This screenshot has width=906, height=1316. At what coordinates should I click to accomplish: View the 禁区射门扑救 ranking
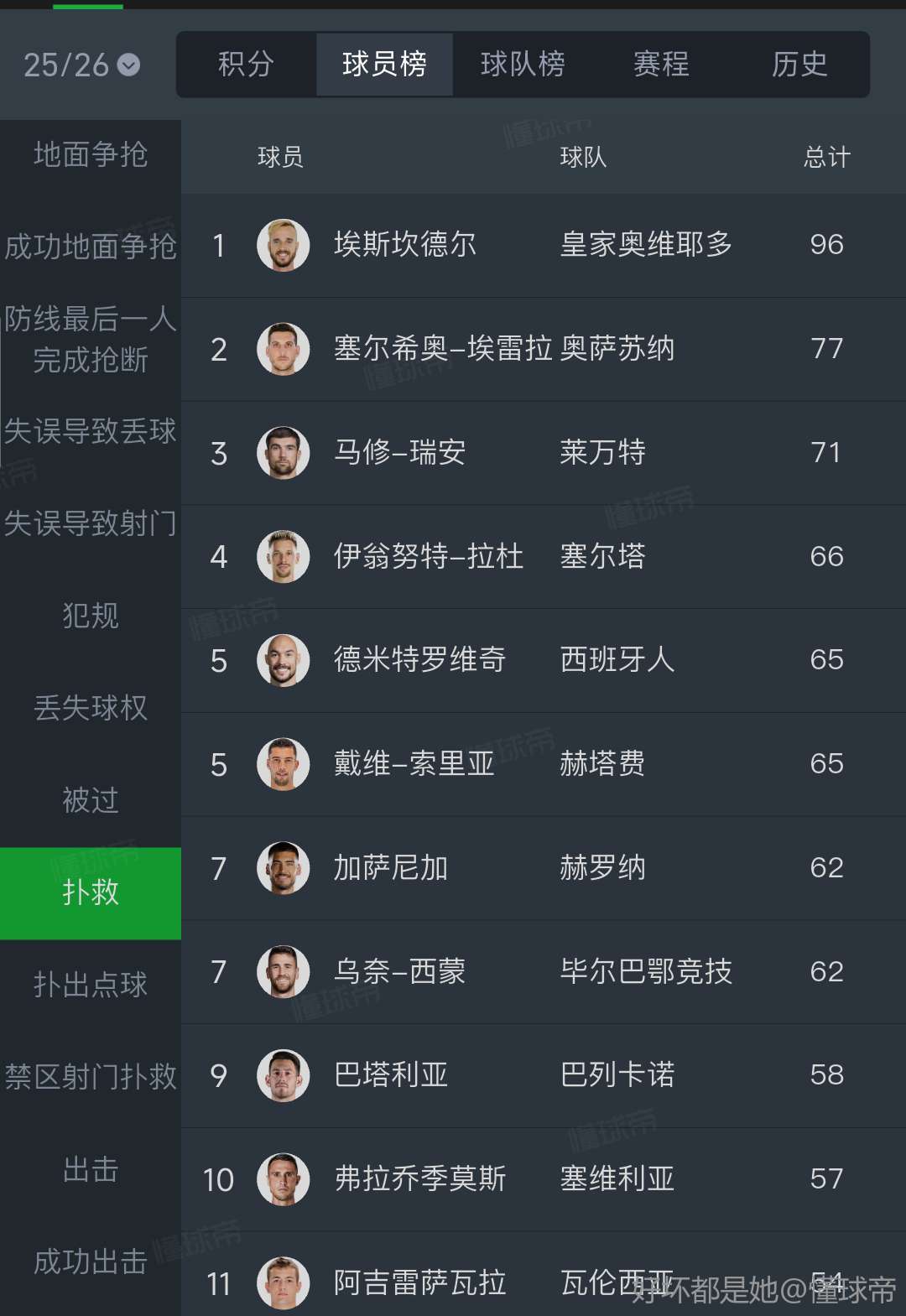coord(91,1077)
